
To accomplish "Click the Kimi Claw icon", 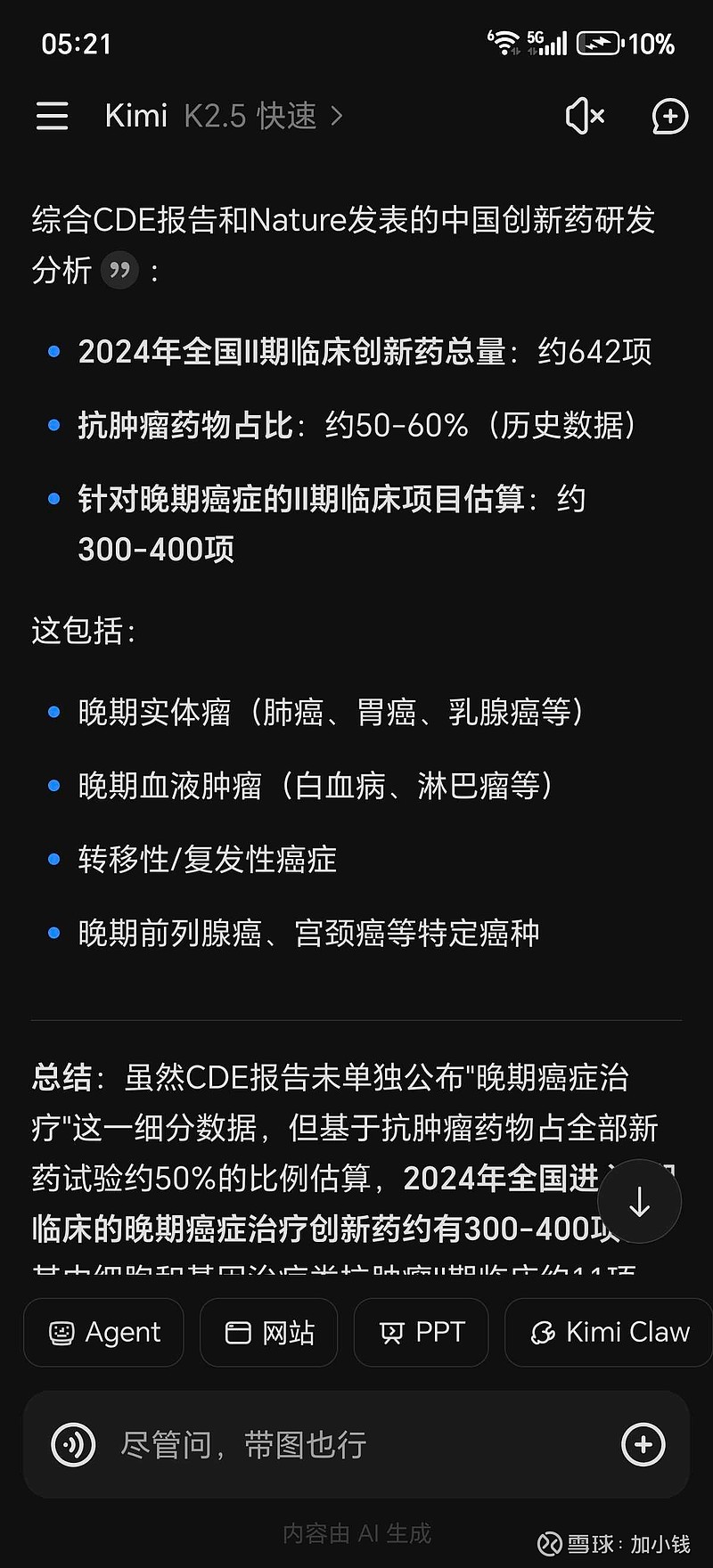I will point(545,1332).
